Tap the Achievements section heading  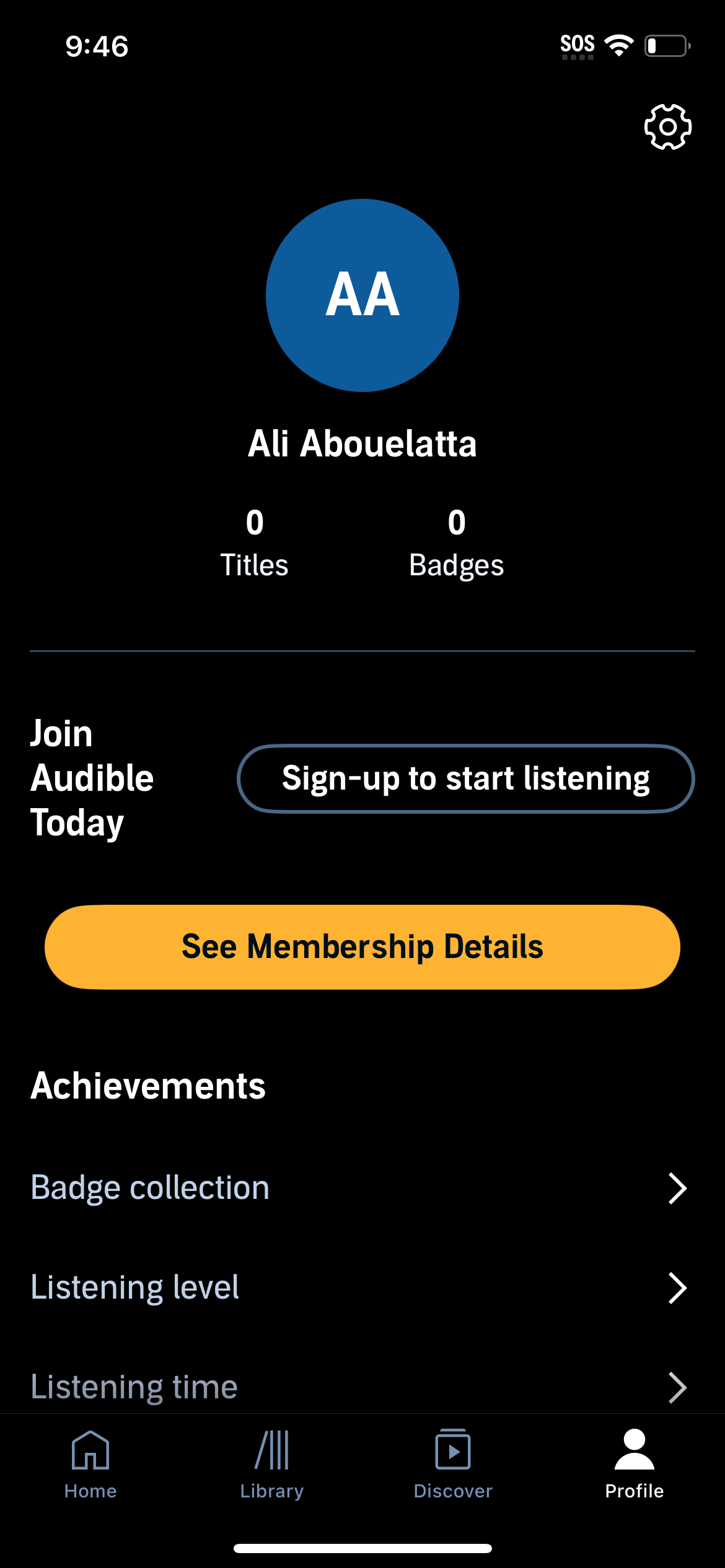coord(147,1084)
